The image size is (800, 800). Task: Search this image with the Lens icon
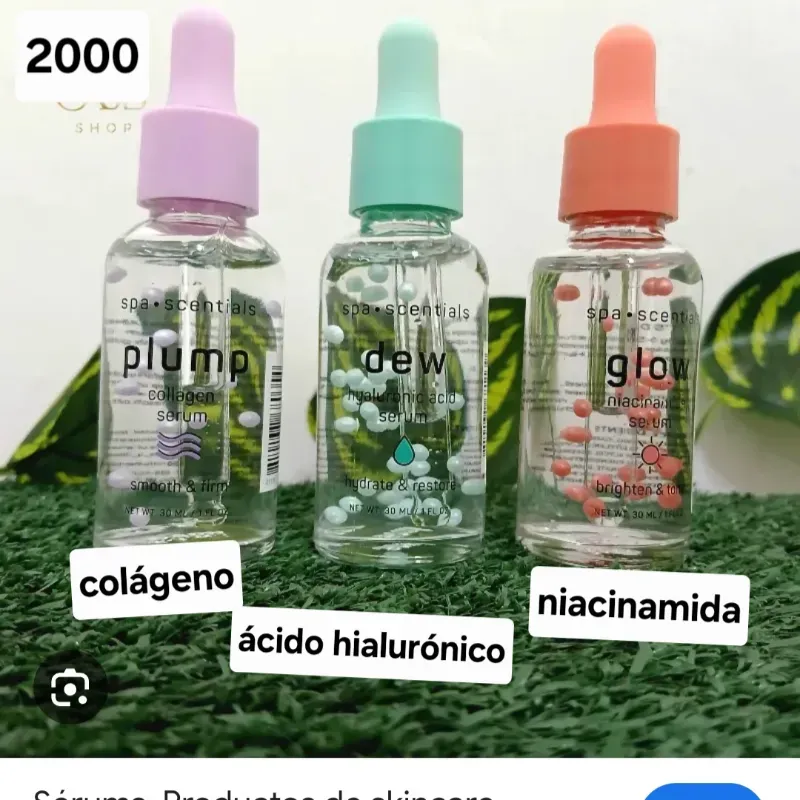pyautogui.click(x=70, y=688)
